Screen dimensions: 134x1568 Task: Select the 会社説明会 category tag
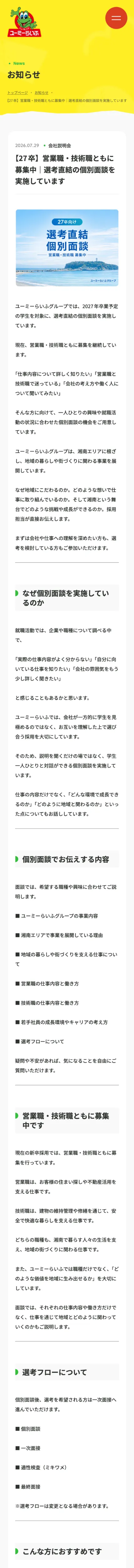click(x=59, y=146)
